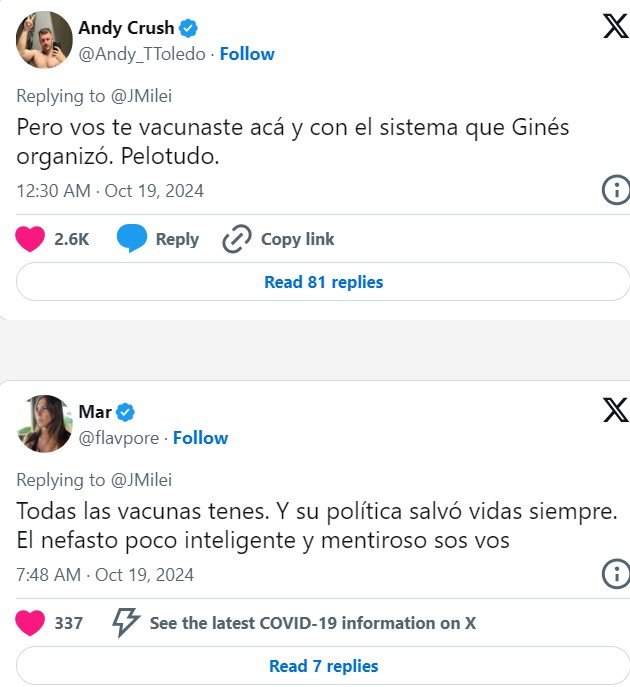The width and height of the screenshot is (630, 687).
Task: Open the 7:48 AM tweet timestamp
Action: click(105, 575)
